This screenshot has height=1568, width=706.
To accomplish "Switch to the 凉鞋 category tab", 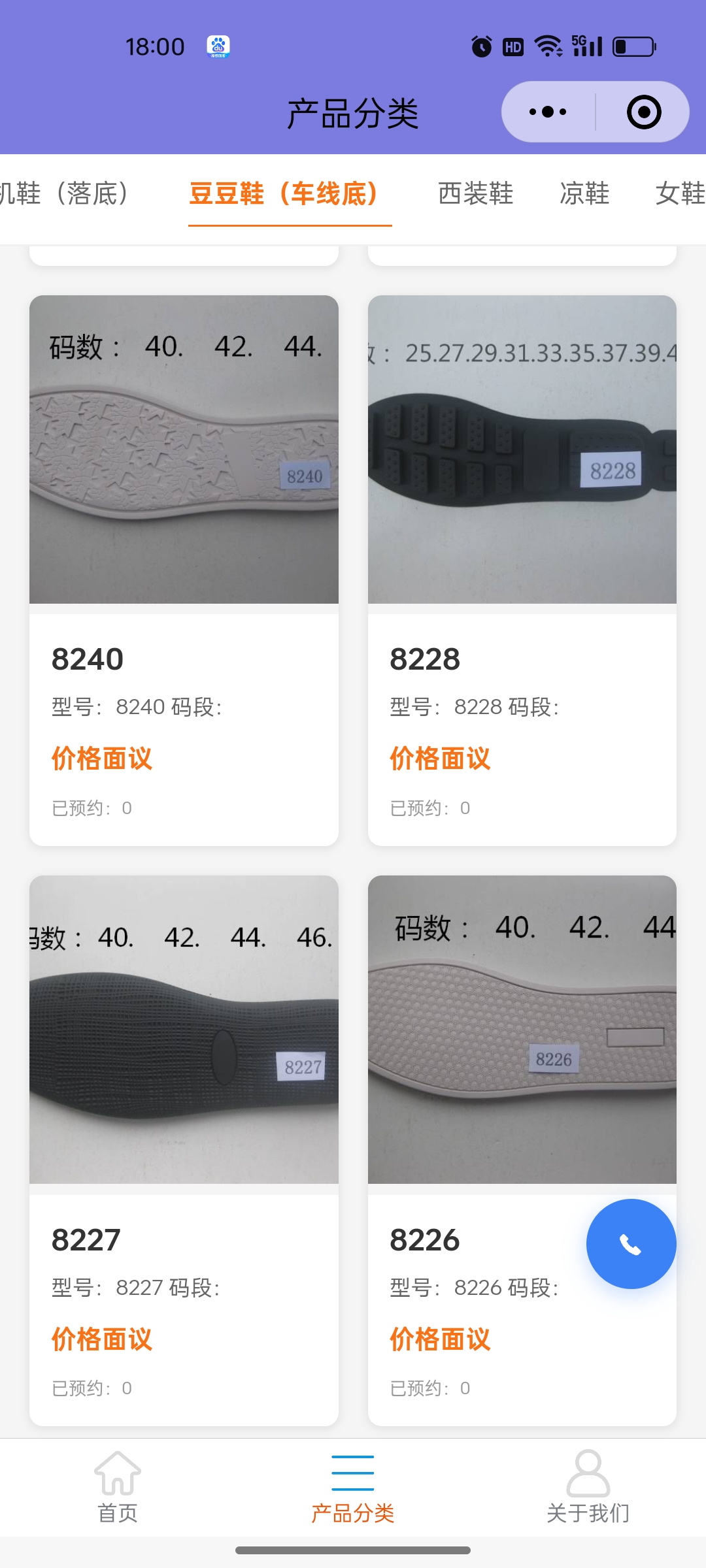I will tap(584, 193).
